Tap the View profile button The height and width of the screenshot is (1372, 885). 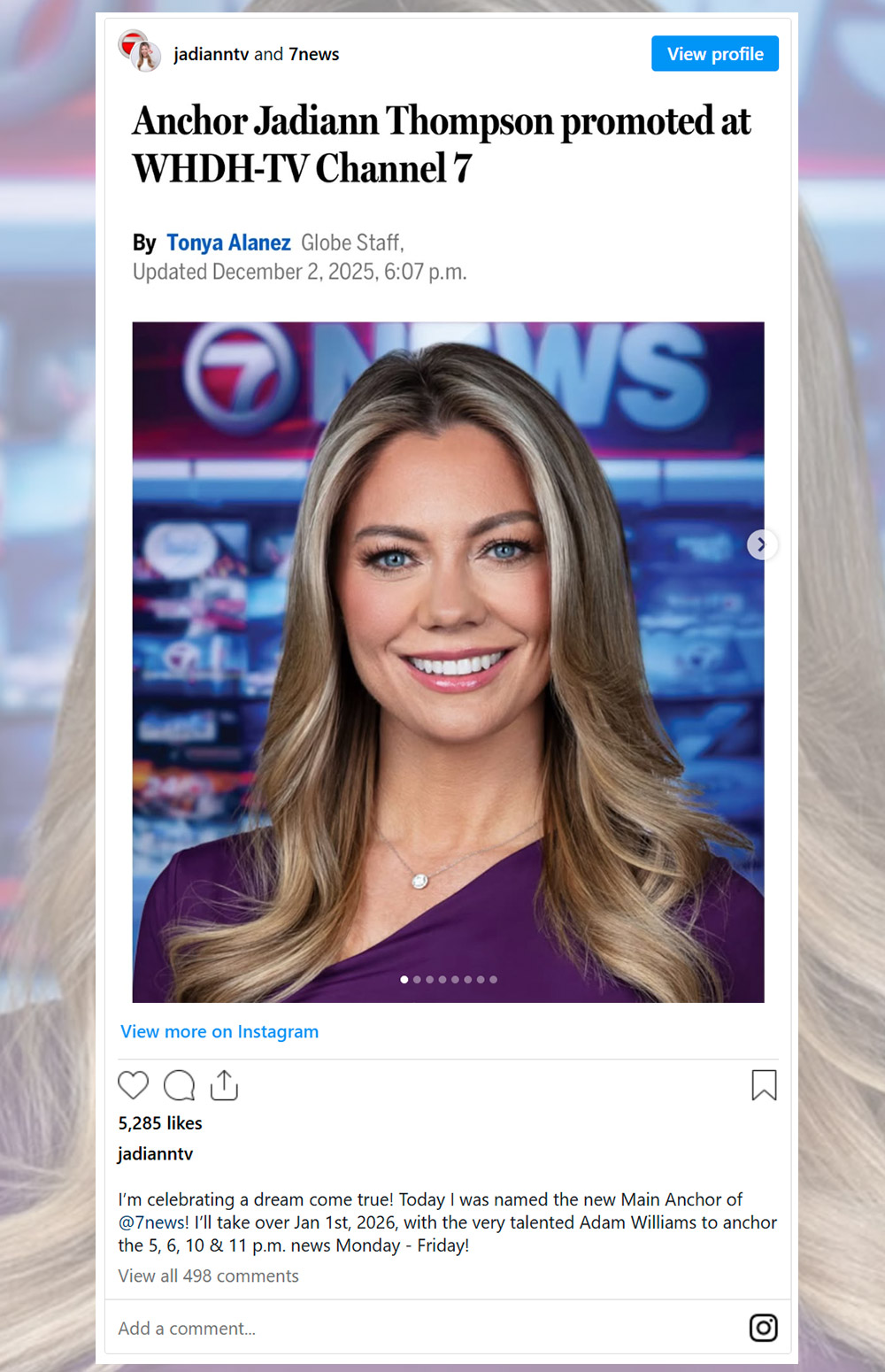point(714,54)
